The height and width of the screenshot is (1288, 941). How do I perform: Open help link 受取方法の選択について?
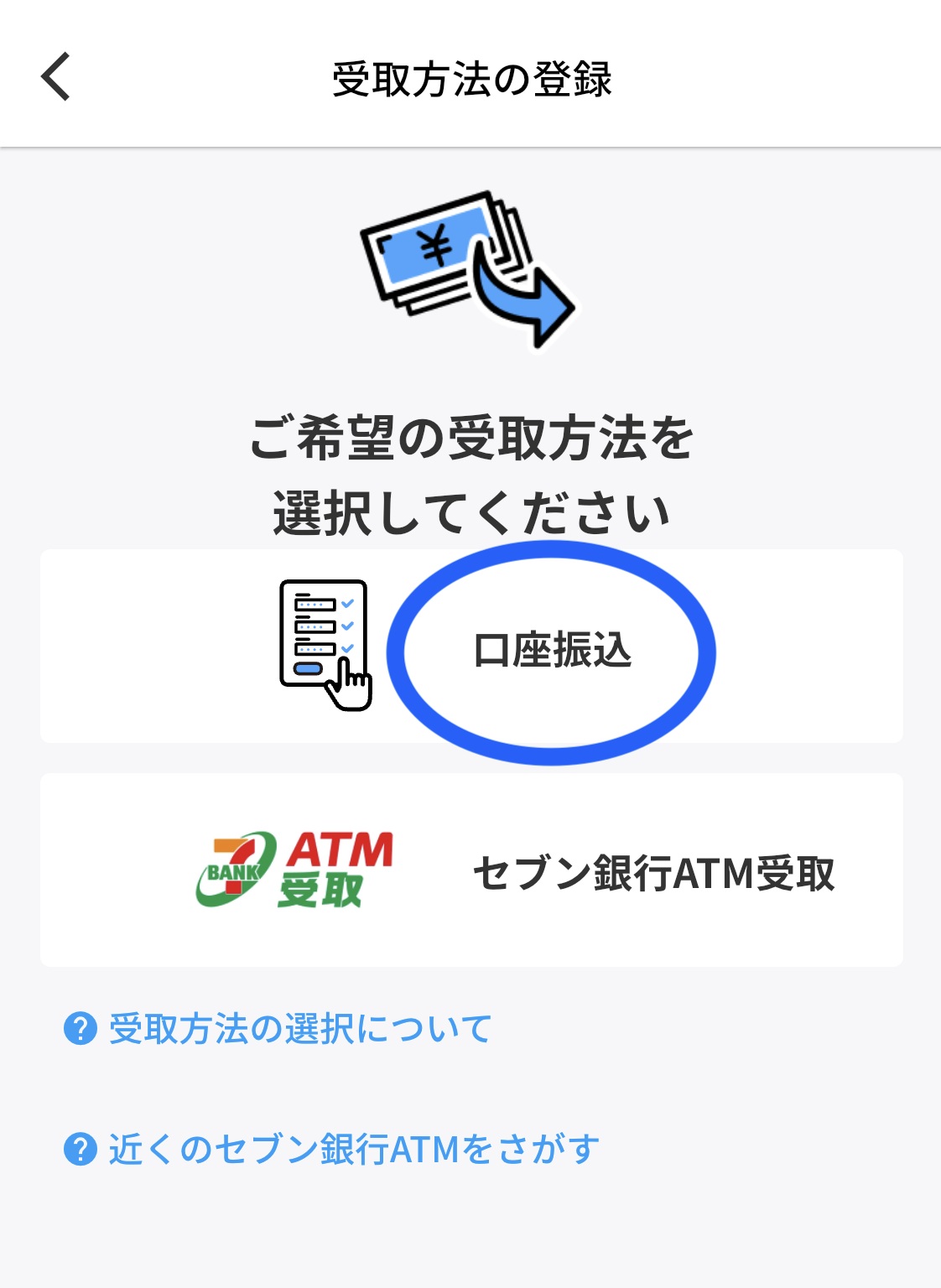299,1029
